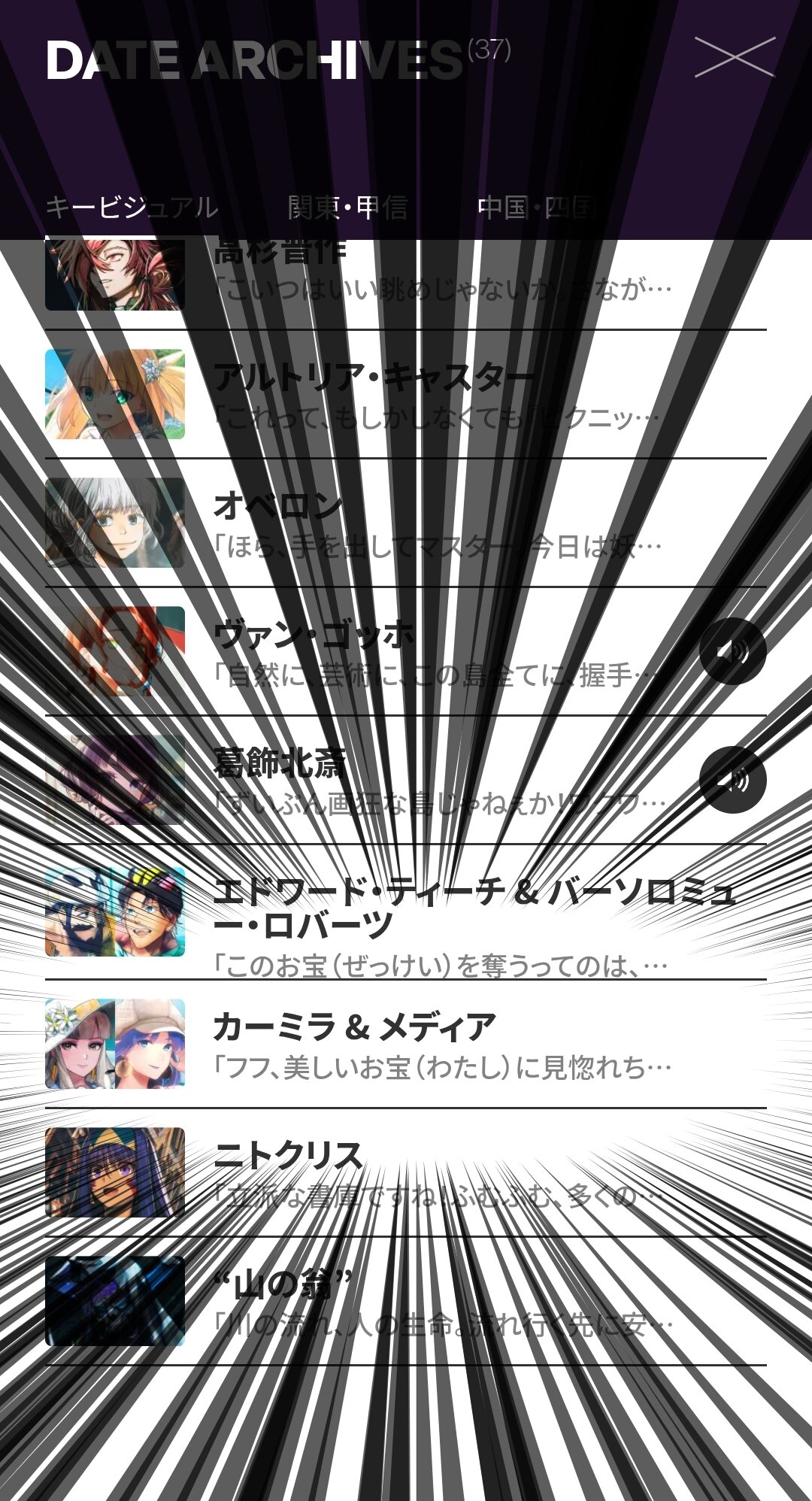Screen dimensions: 812x1501
Task: Switch to the キービジュアル tab
Action: pos(132,208)
